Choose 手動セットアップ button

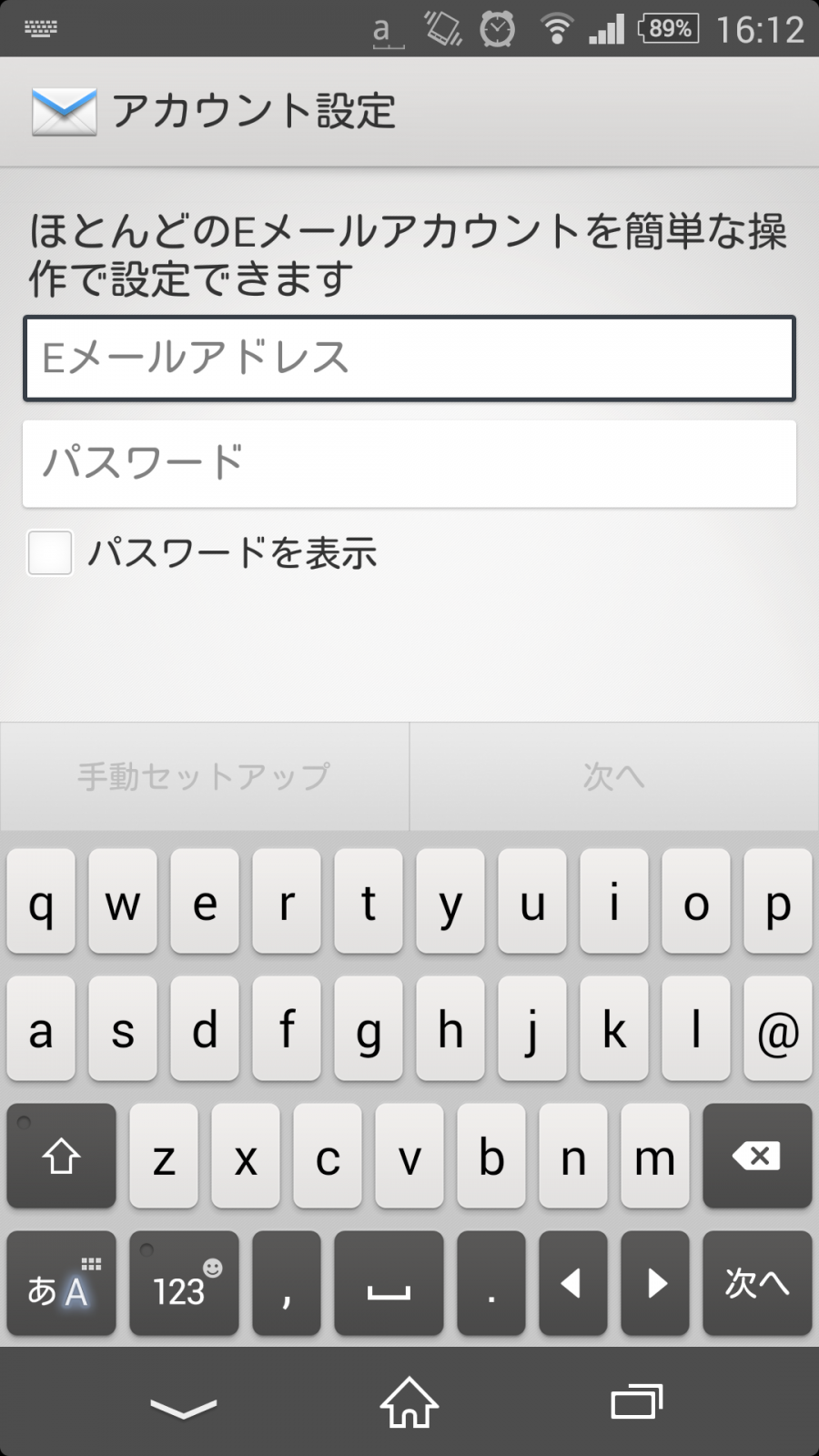[205, 776]
